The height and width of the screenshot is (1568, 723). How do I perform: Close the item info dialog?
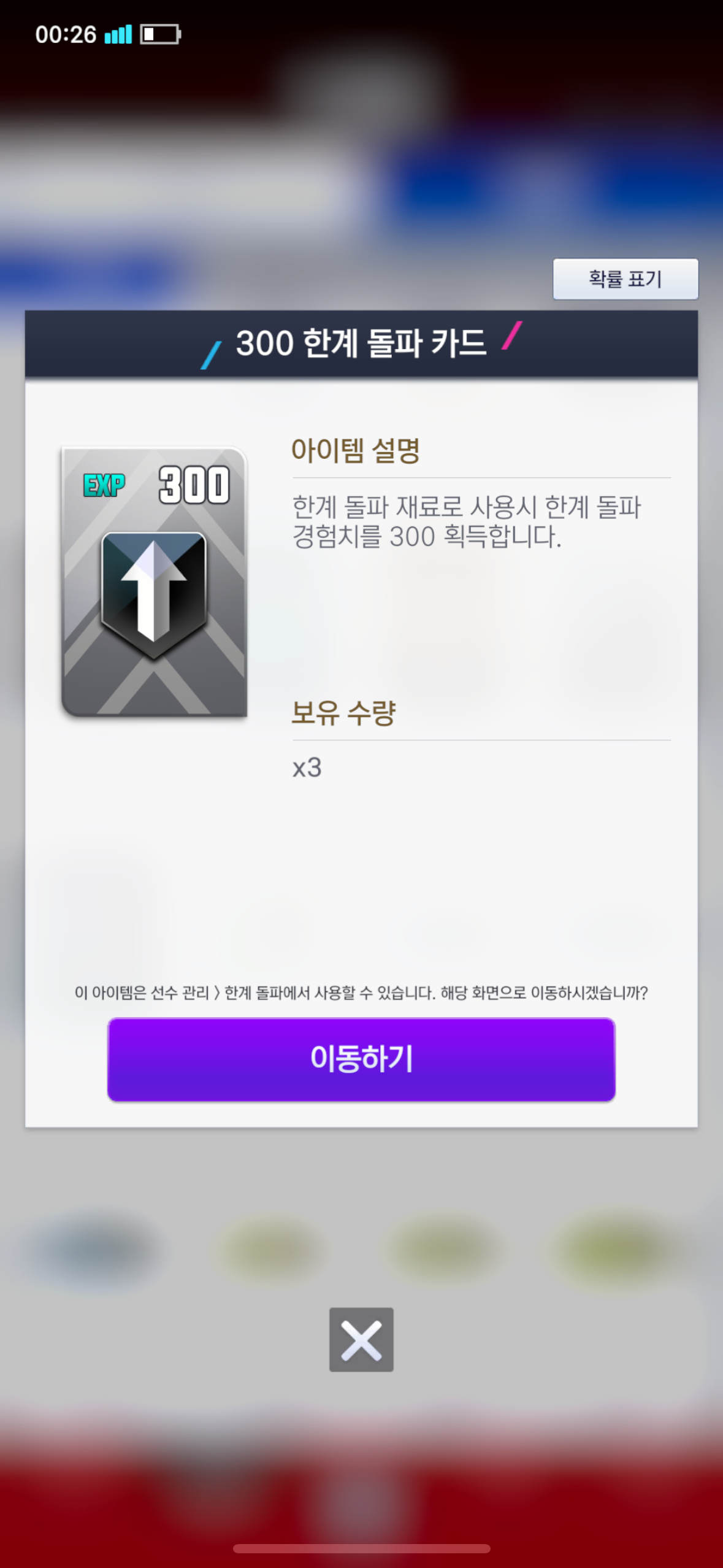click(361, 1339)
